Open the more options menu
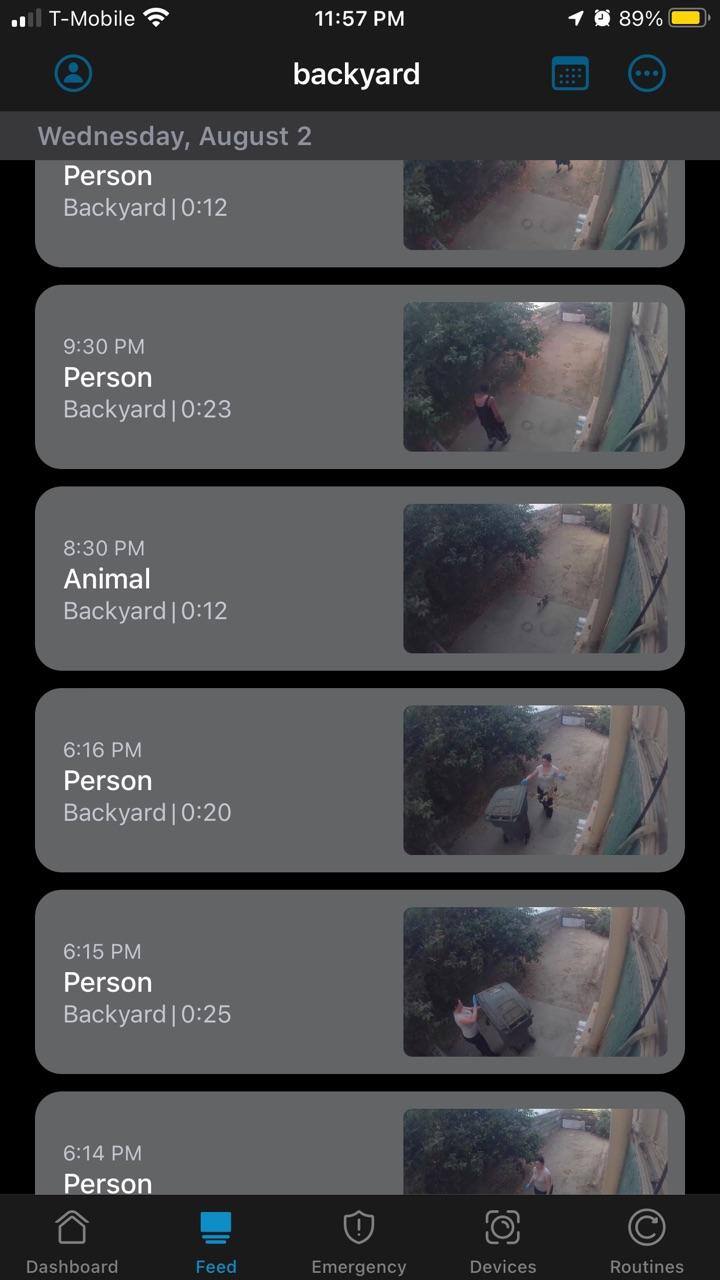The height and width of the screenshot is (1280, 720). [x=646, y=73]
